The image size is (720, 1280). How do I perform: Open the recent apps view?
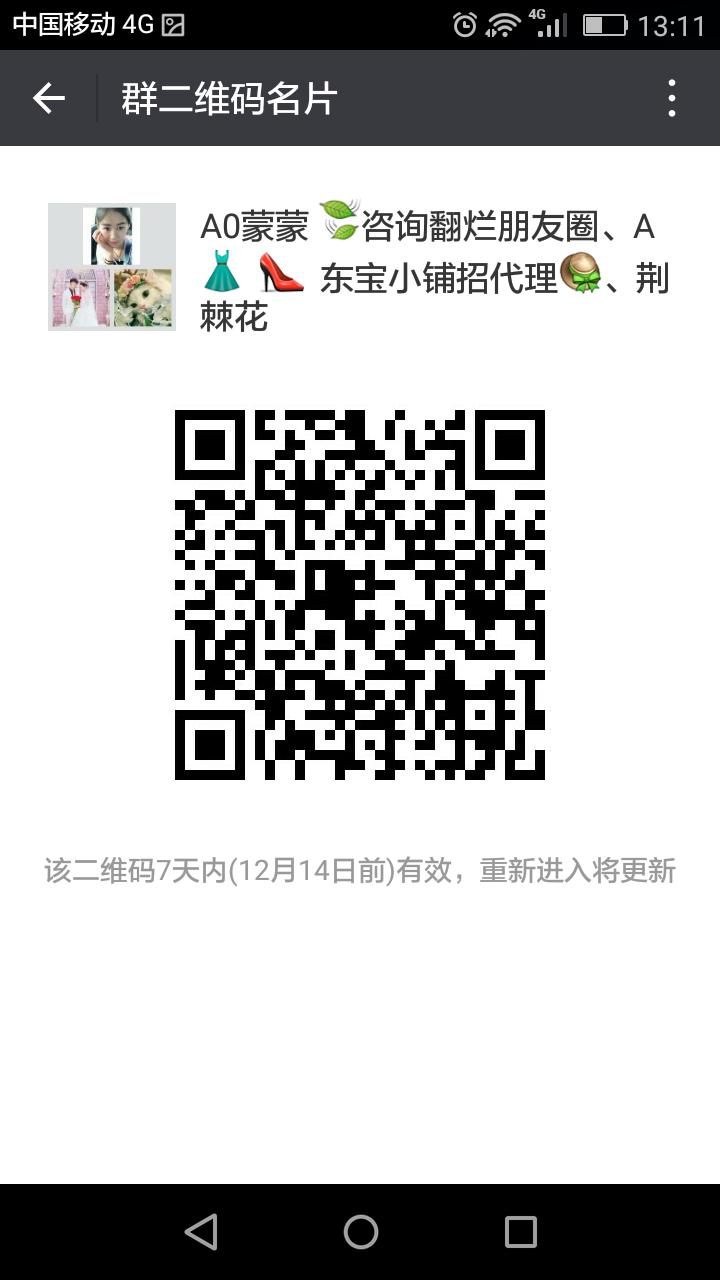click(520, 1232)
